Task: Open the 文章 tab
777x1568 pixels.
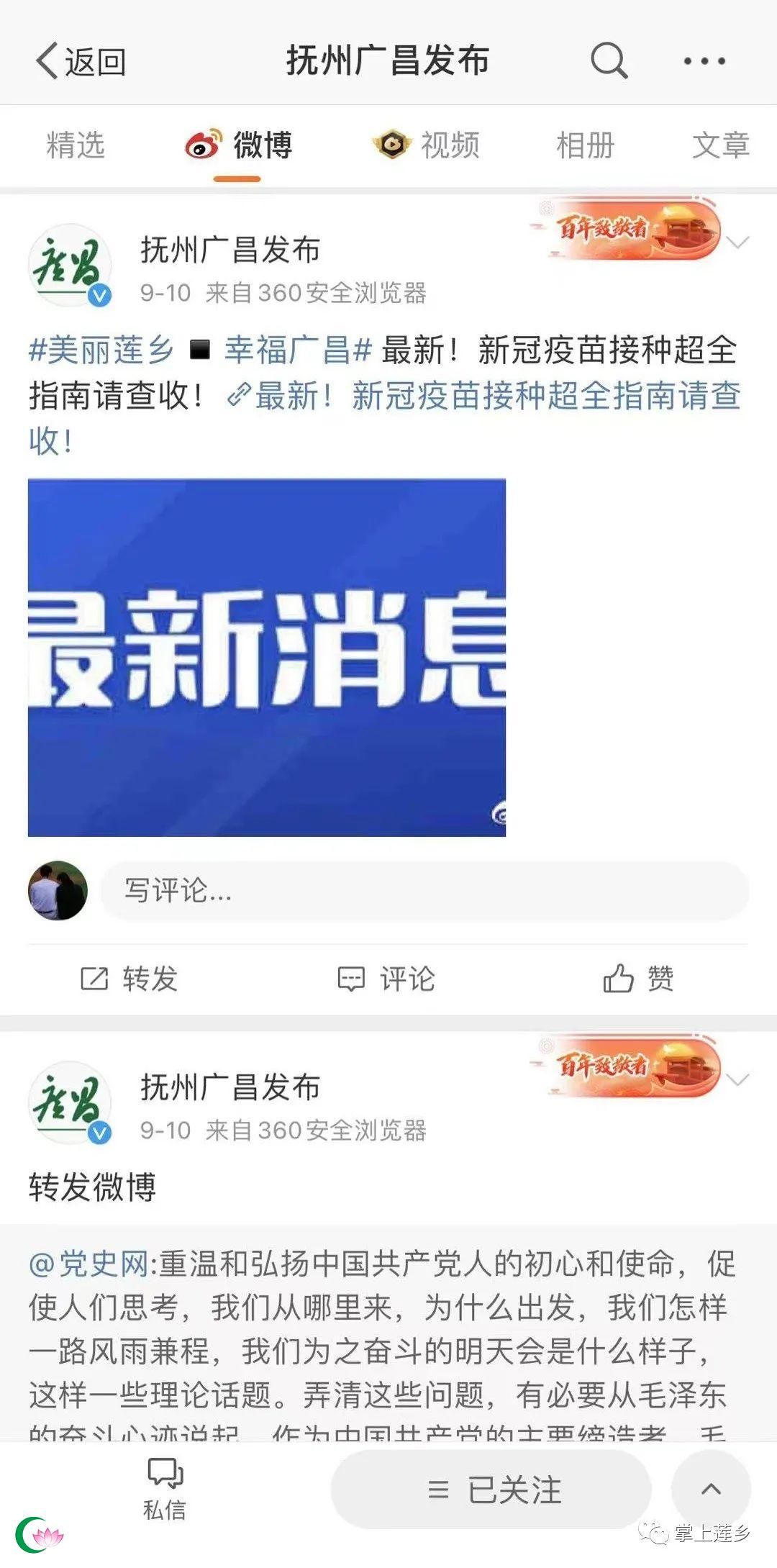Action: (x=721, y=145)
